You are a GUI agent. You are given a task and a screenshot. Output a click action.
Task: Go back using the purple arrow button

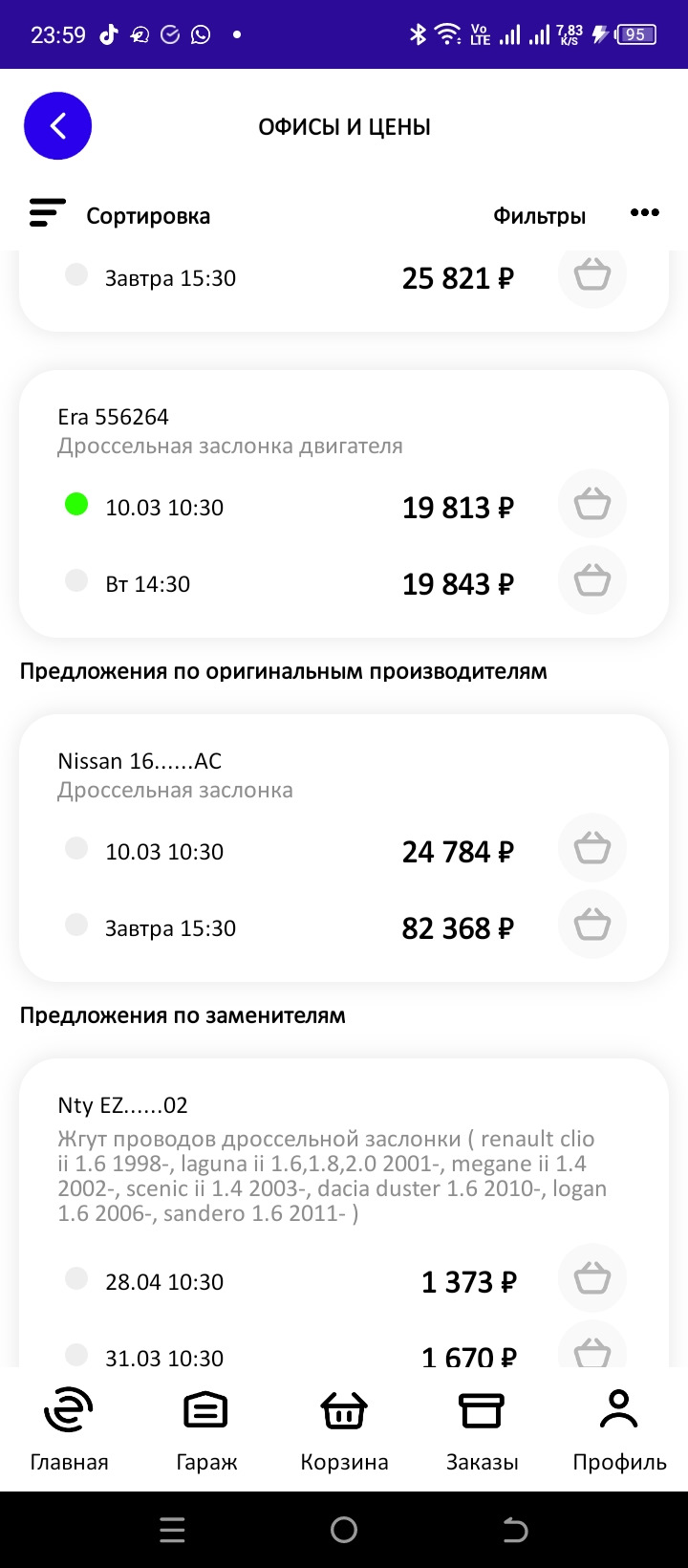57,125
